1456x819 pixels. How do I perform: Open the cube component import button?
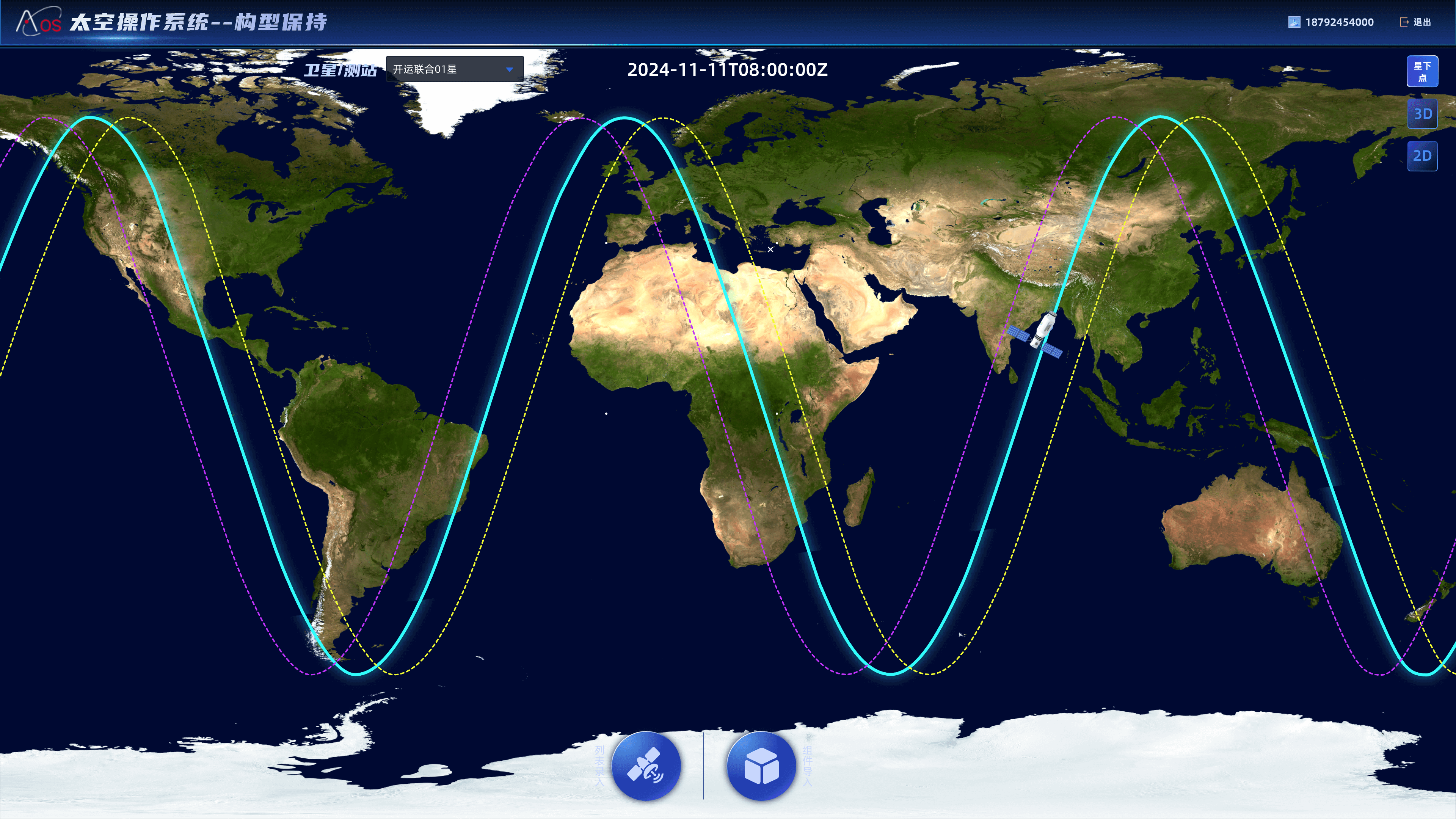(x=761, y=766)
